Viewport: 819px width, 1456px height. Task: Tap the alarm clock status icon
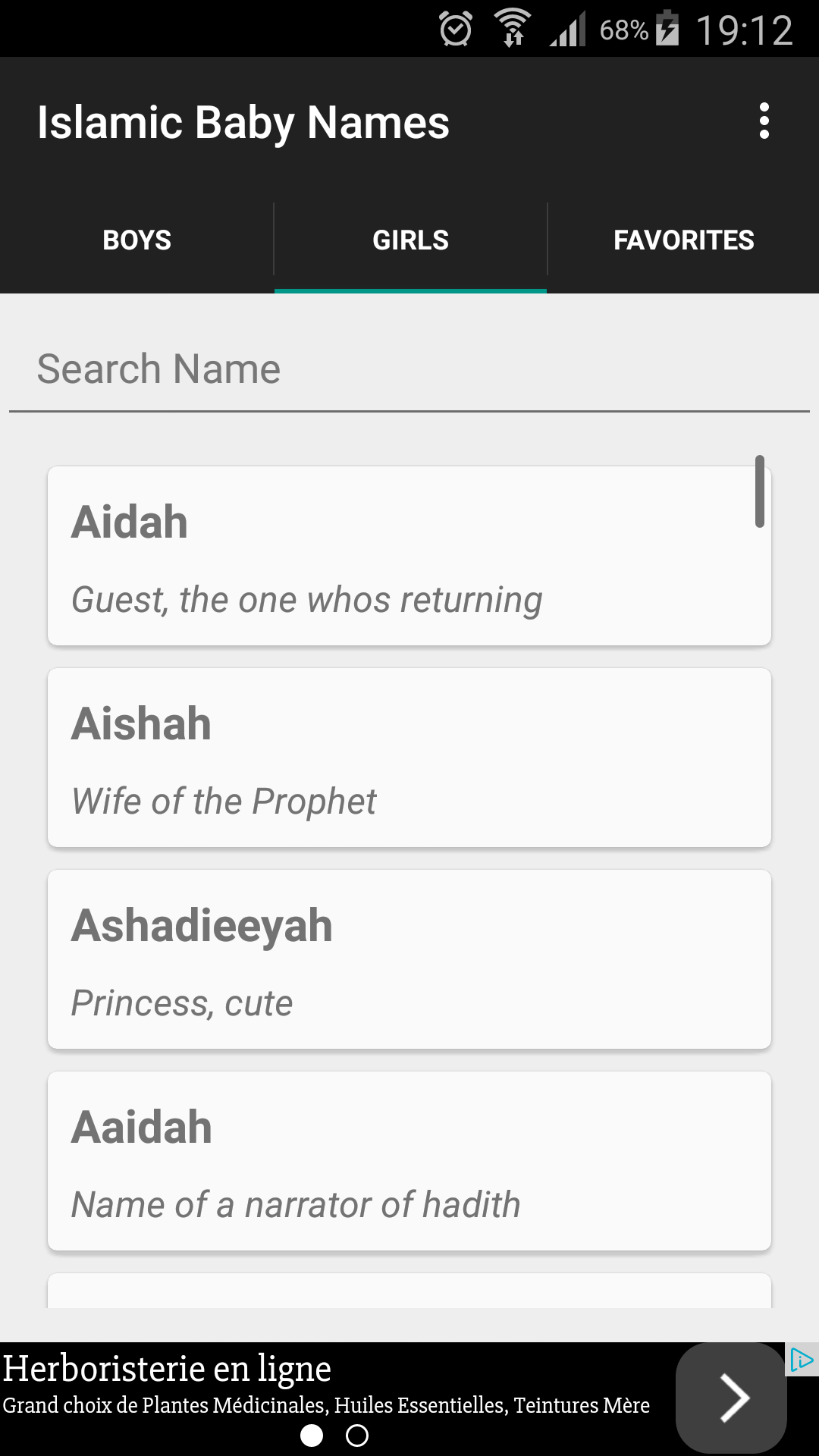pos(456,27)
